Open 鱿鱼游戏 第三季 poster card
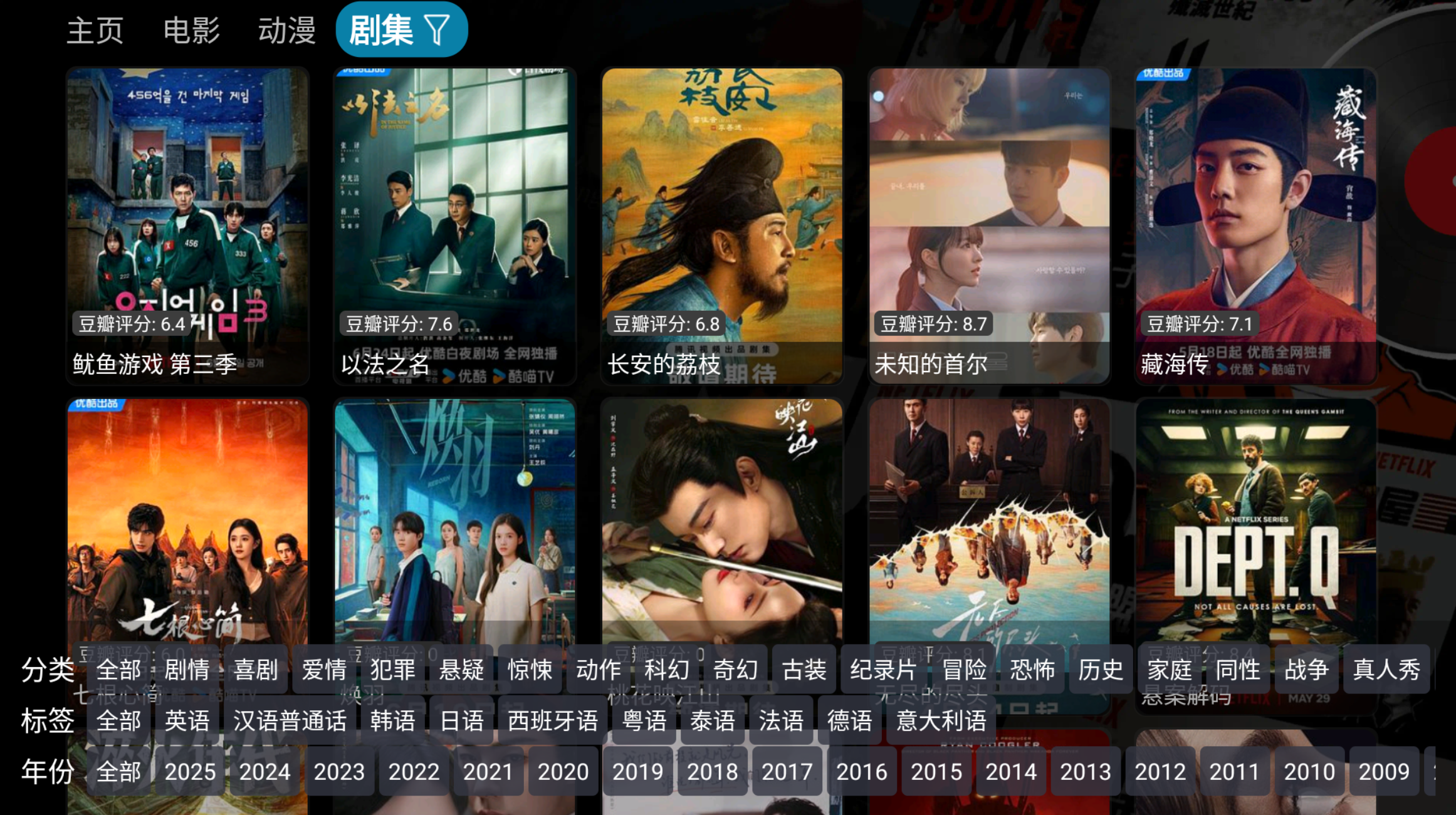Viewport: 1456px width, 815px height. pyautogui.click(x=187, y=226)
